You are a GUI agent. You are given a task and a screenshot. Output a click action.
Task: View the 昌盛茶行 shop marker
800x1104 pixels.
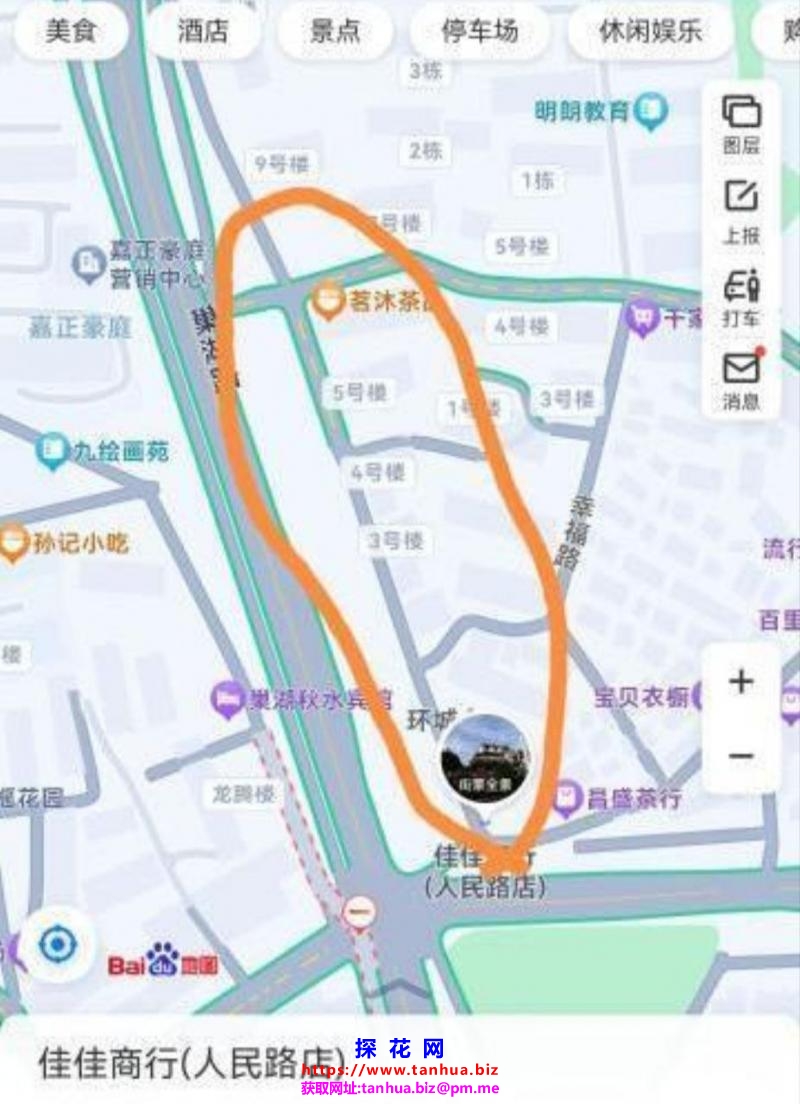(x=567, y=798)
